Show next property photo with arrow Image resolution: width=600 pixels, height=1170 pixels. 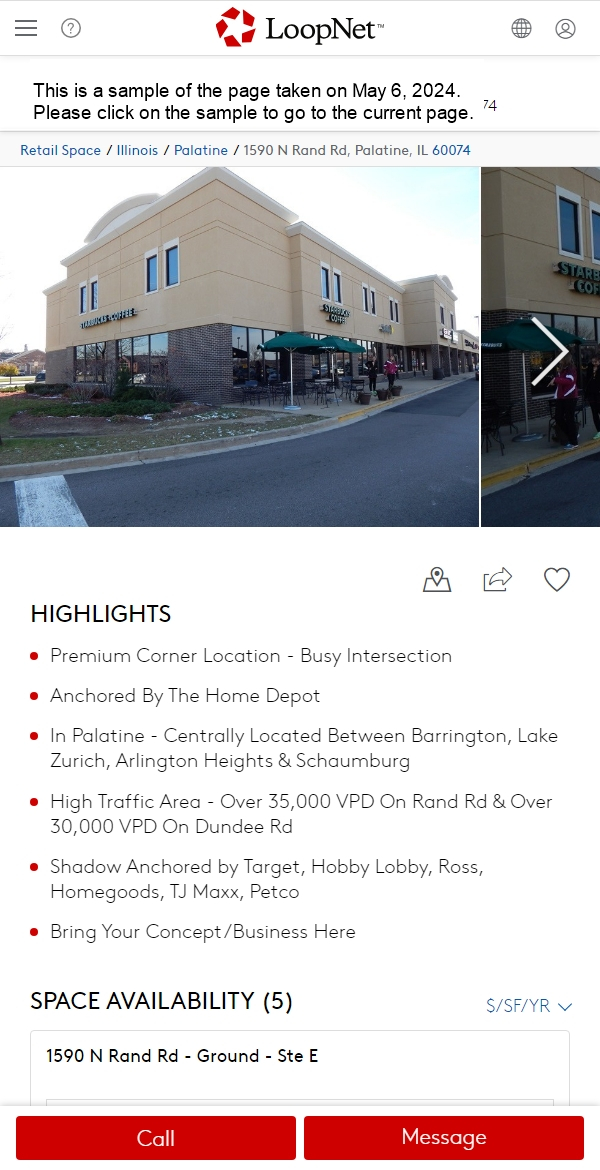(549, 350)
